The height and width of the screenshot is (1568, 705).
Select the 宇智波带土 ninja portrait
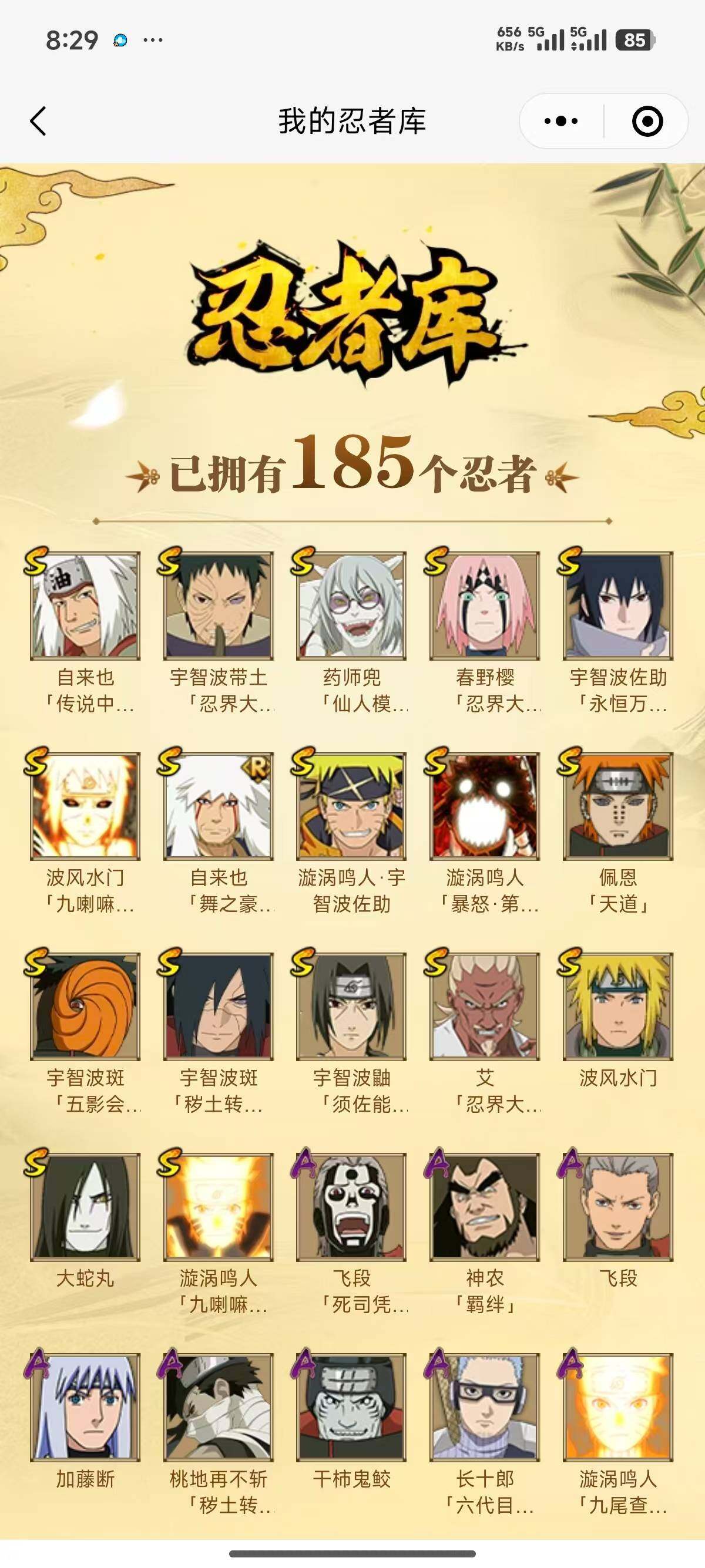pos(219,605)
